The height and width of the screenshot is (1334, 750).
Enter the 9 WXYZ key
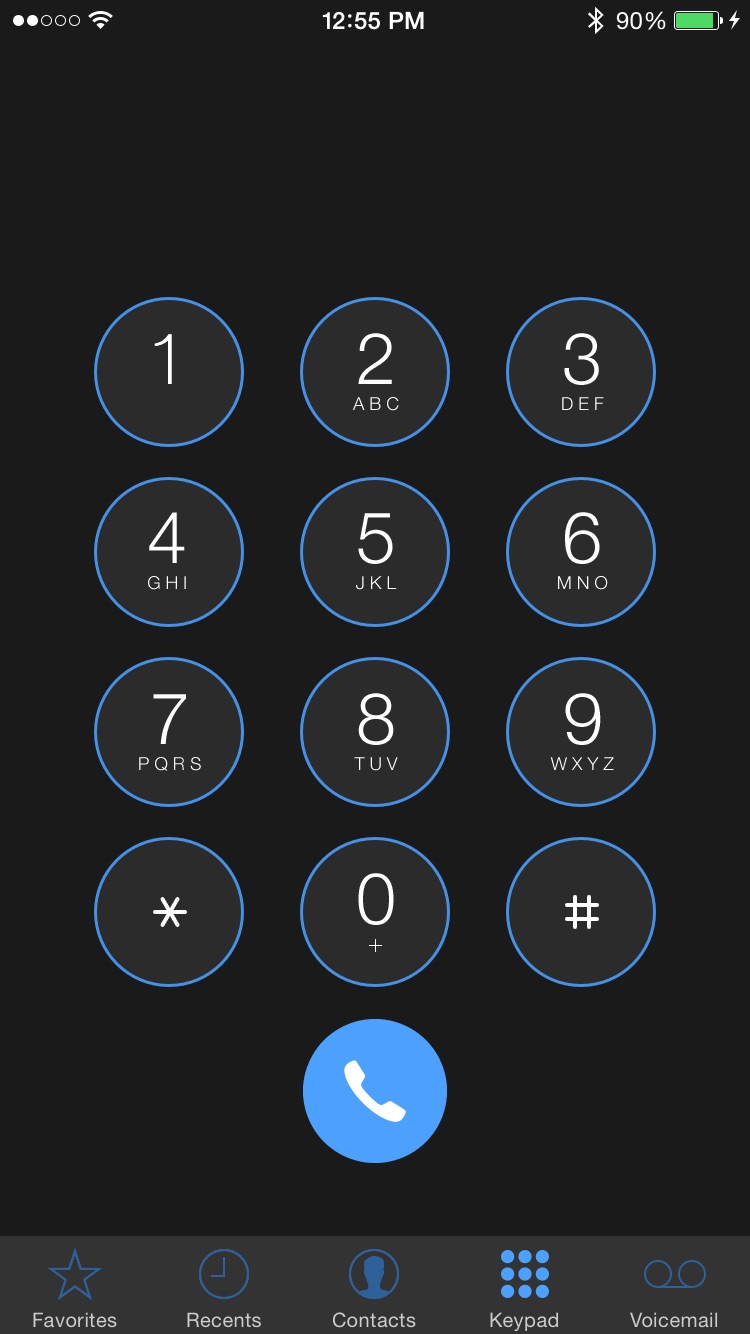pyautogui.click(x=581, y=732)
